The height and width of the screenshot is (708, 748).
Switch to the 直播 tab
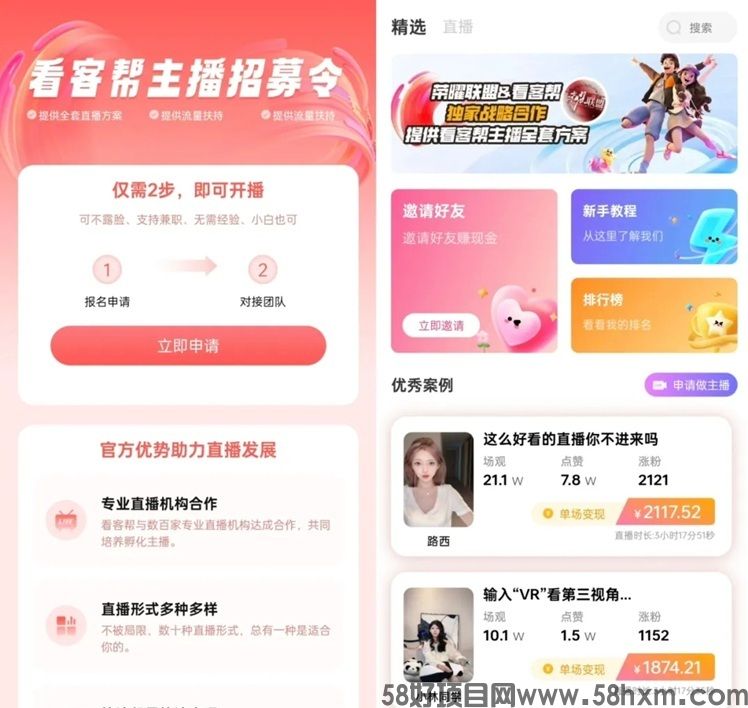pyautogui.click(x=458, y=27)
